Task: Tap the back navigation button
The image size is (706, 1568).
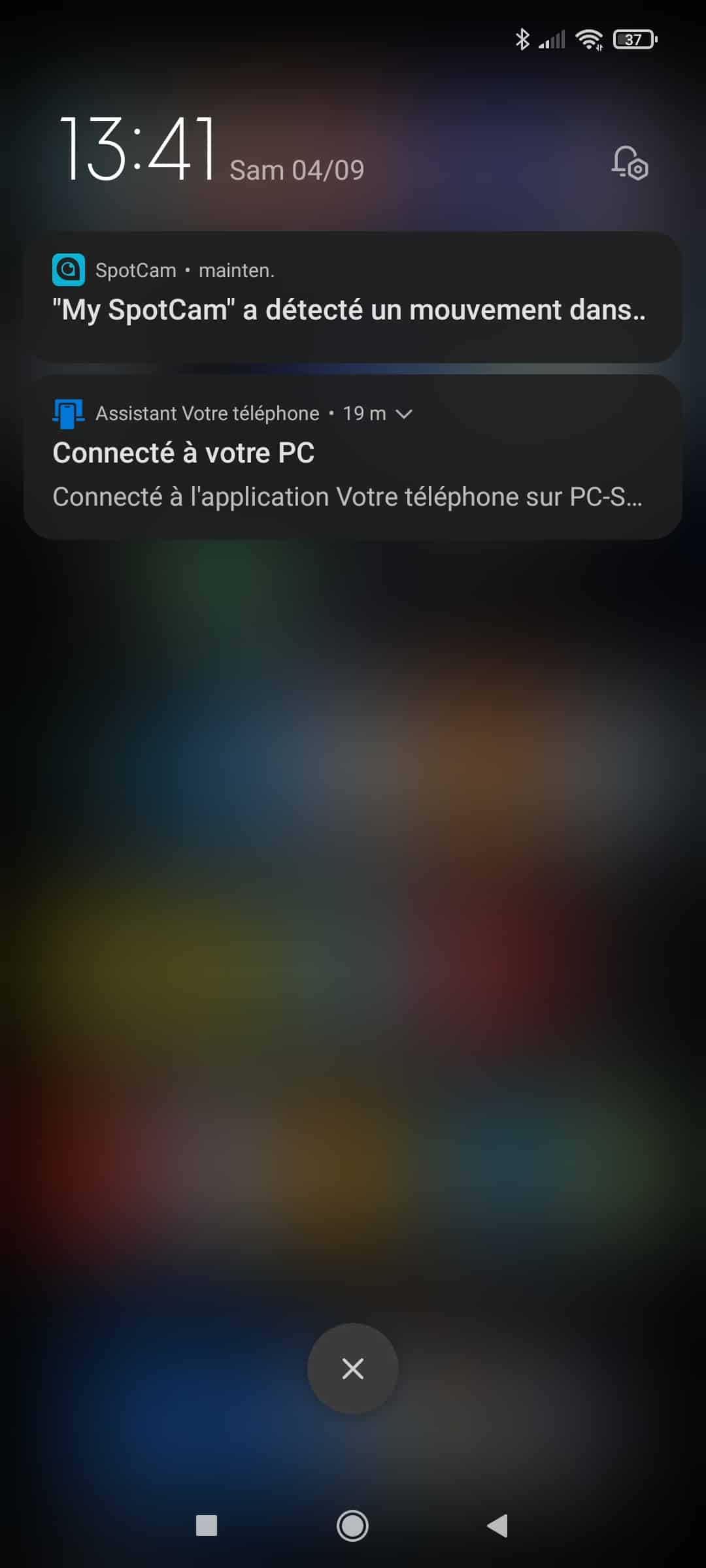Action: pyautogui.click(x=497, y=1526)
